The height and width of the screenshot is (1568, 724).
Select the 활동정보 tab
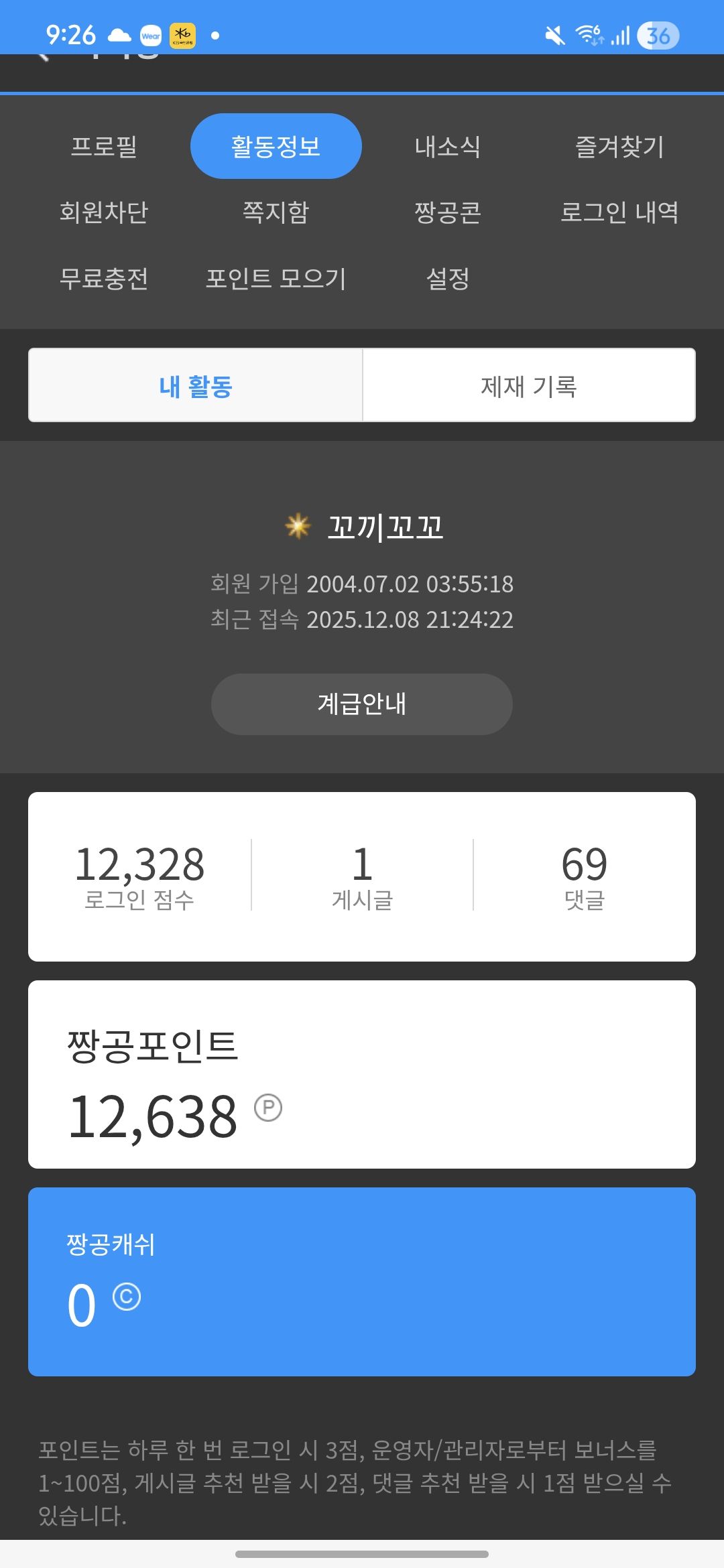(276, 146)
